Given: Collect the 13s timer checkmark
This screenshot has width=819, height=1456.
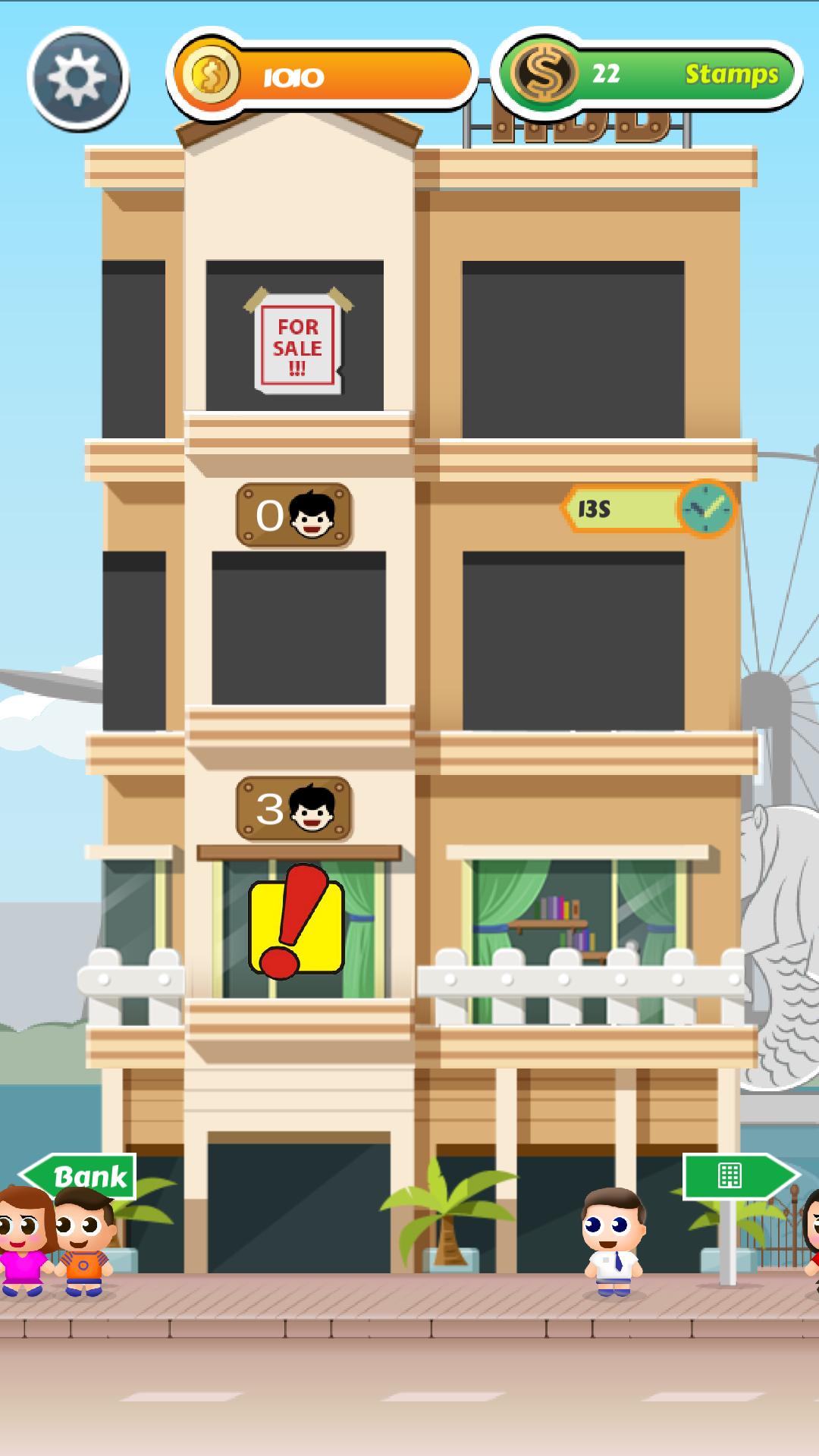Looking at the screenshot, I should coord(705,508).
